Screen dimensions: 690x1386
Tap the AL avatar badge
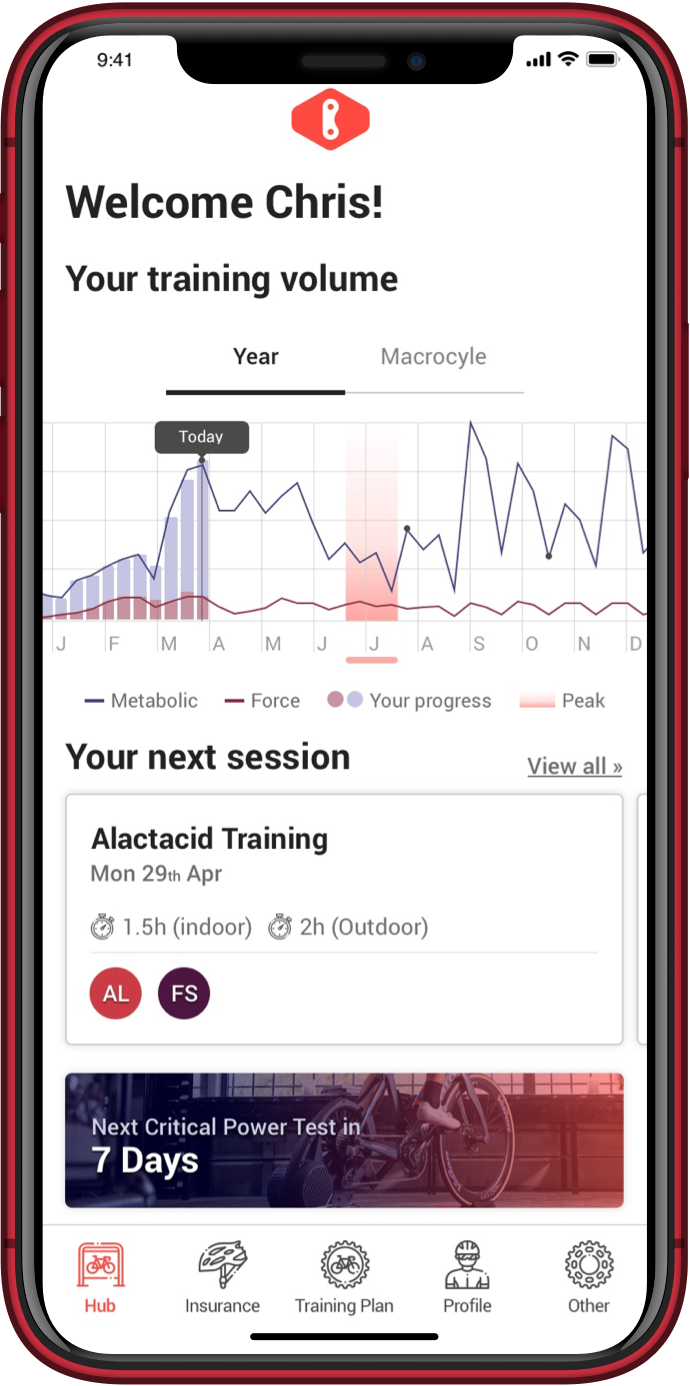point(116,993)
